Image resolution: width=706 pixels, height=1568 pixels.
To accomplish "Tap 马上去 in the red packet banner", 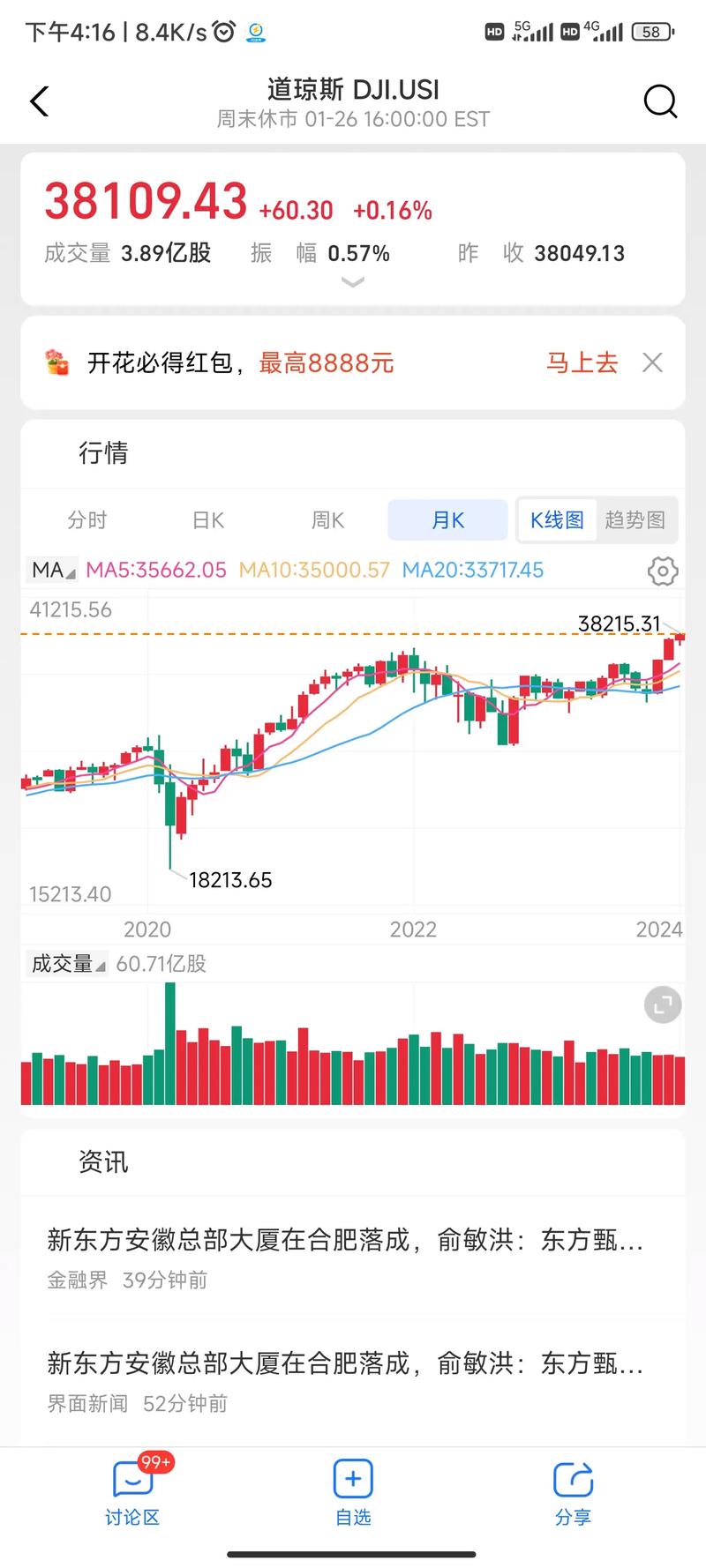I will tap(582, 362).
